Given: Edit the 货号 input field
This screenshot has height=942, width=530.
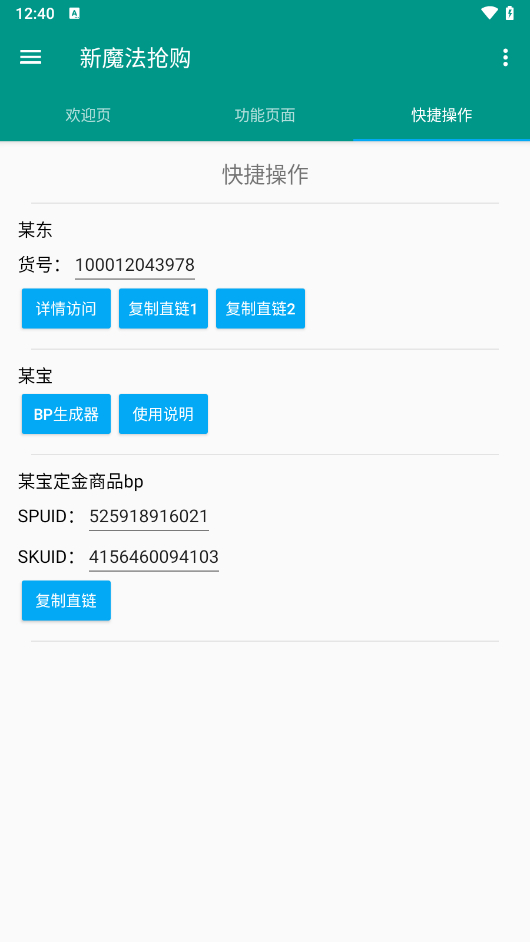Looking at the screenshot, I should (135, 265).
